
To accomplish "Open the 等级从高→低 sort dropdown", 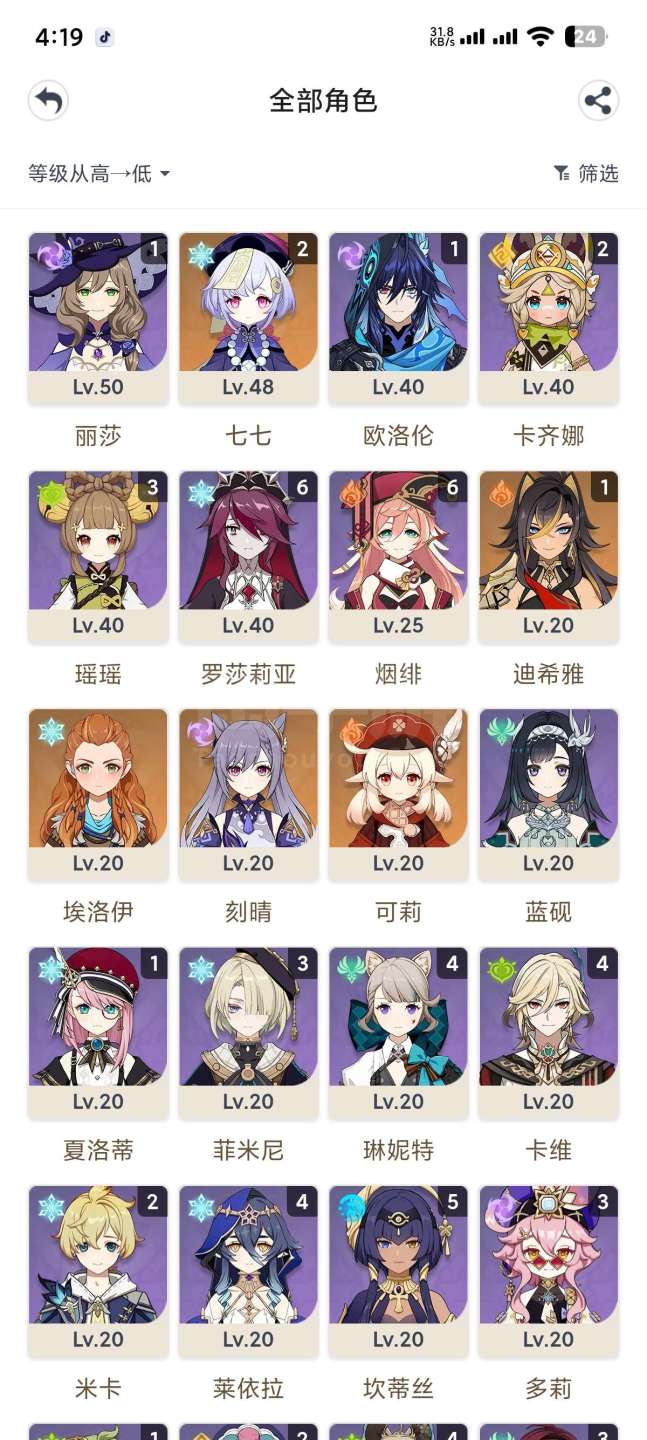I will [99, 174].
